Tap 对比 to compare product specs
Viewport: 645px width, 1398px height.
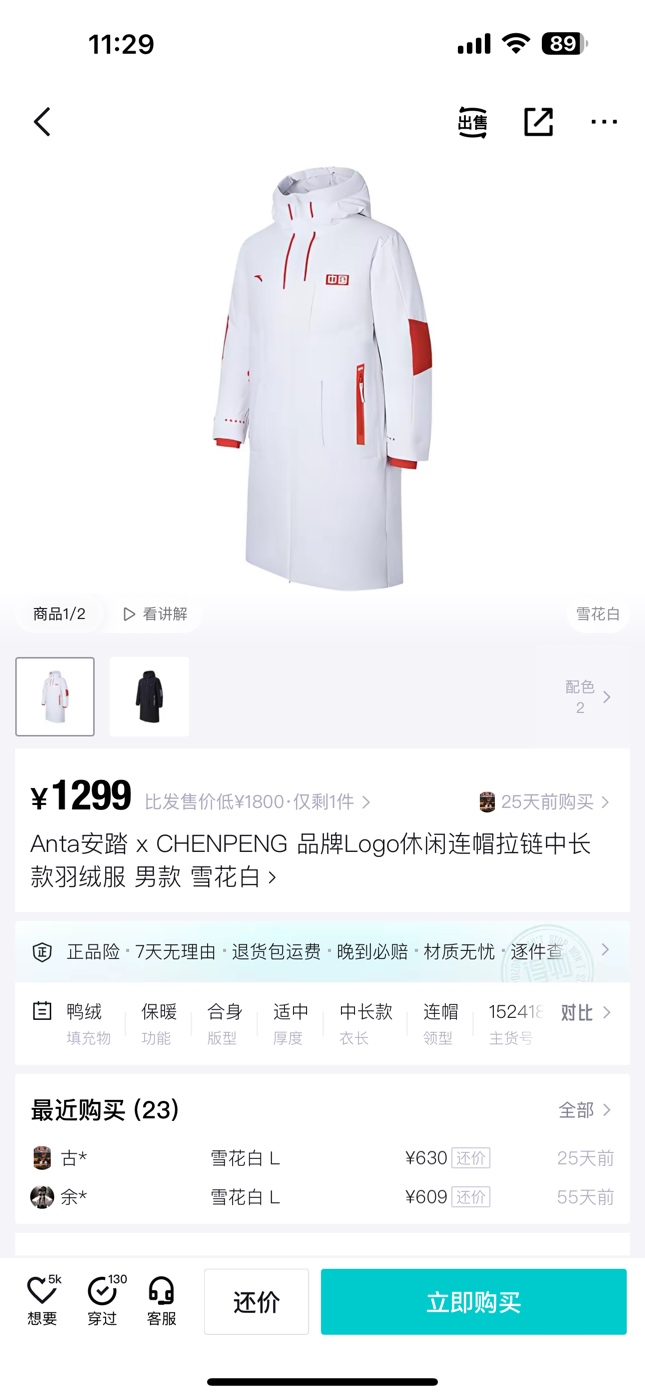(585, 1013)
